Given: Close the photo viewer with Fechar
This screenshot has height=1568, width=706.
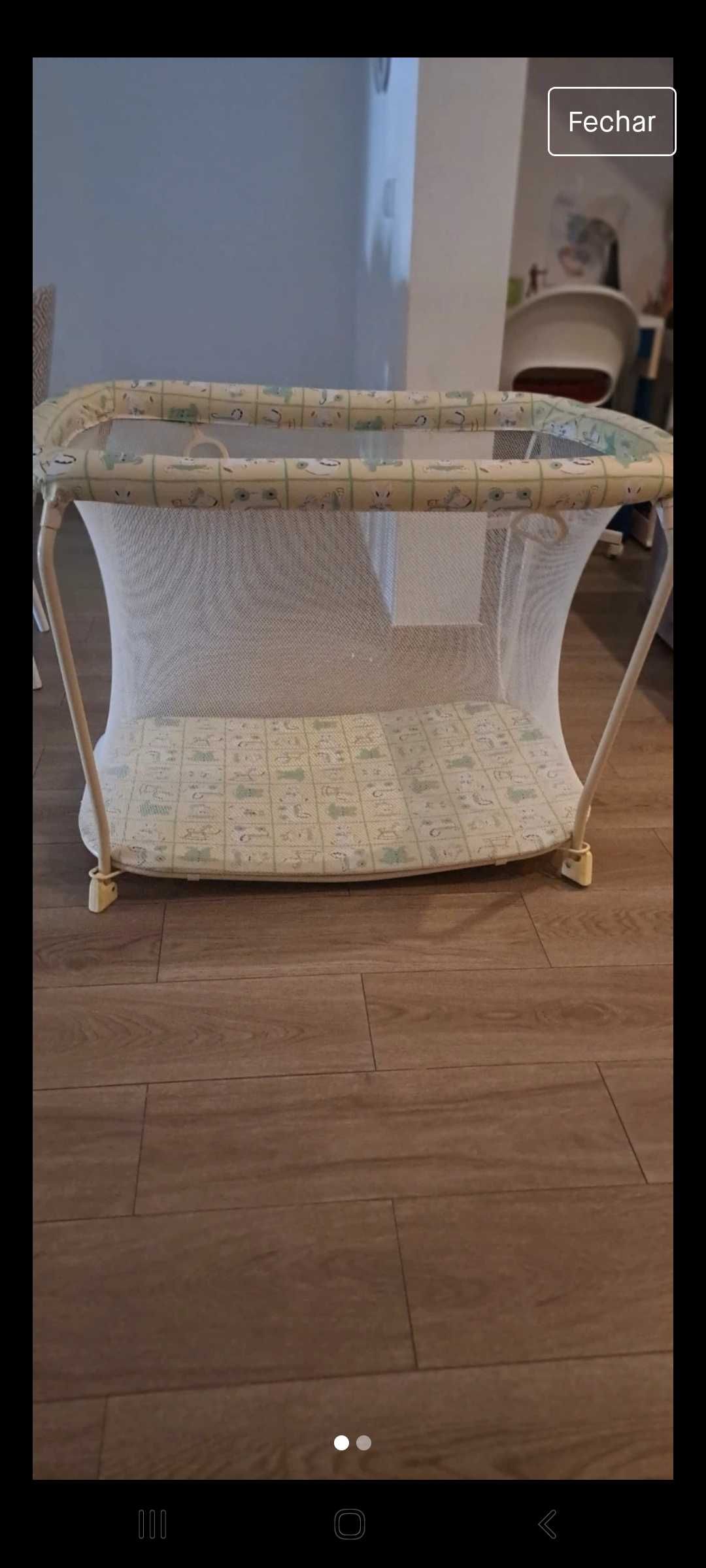Looking at the screenshot, I should click(611, 122).
